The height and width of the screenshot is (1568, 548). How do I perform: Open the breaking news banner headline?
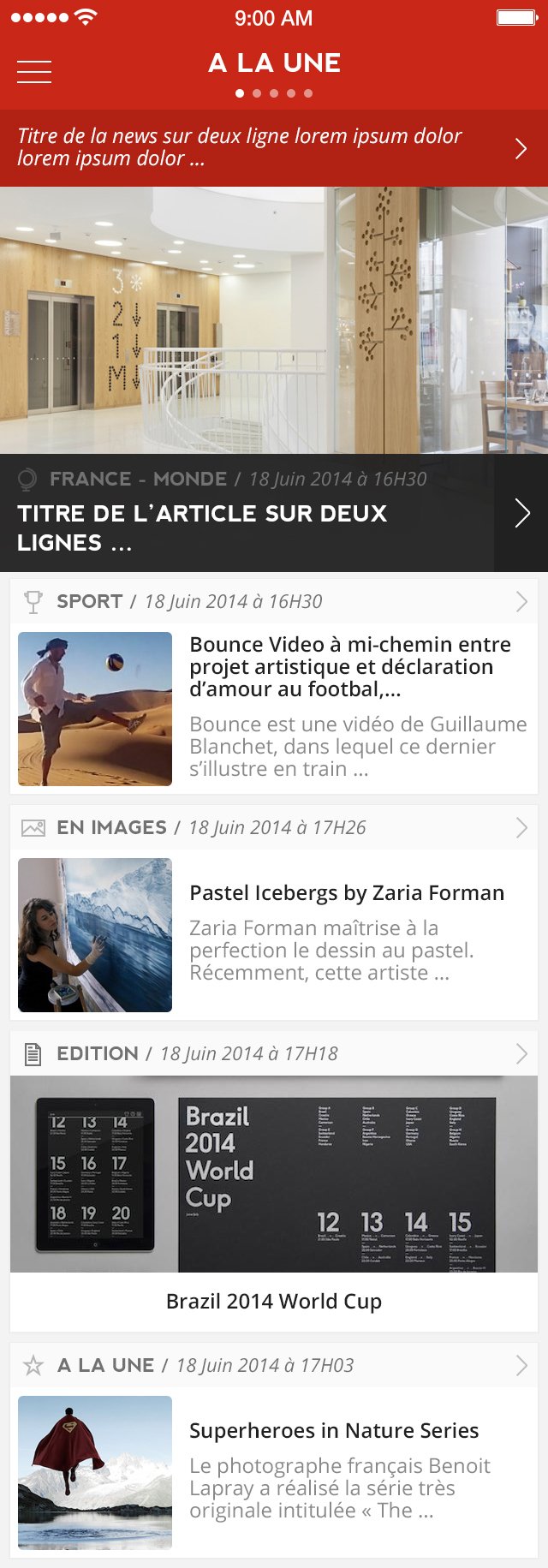[257, 147]
